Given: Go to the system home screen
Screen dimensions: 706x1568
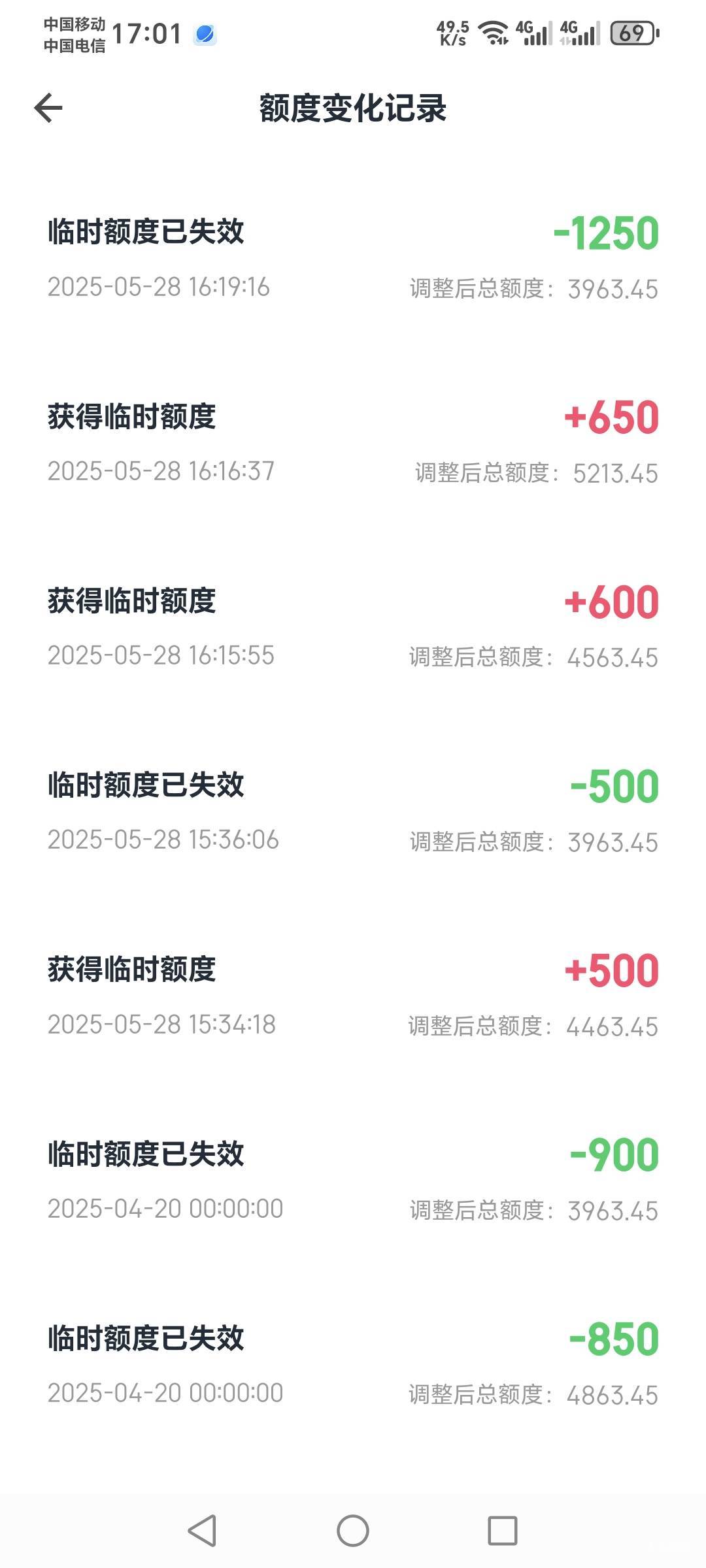Looking at the screenshot, I should (x=353, y=1531).
